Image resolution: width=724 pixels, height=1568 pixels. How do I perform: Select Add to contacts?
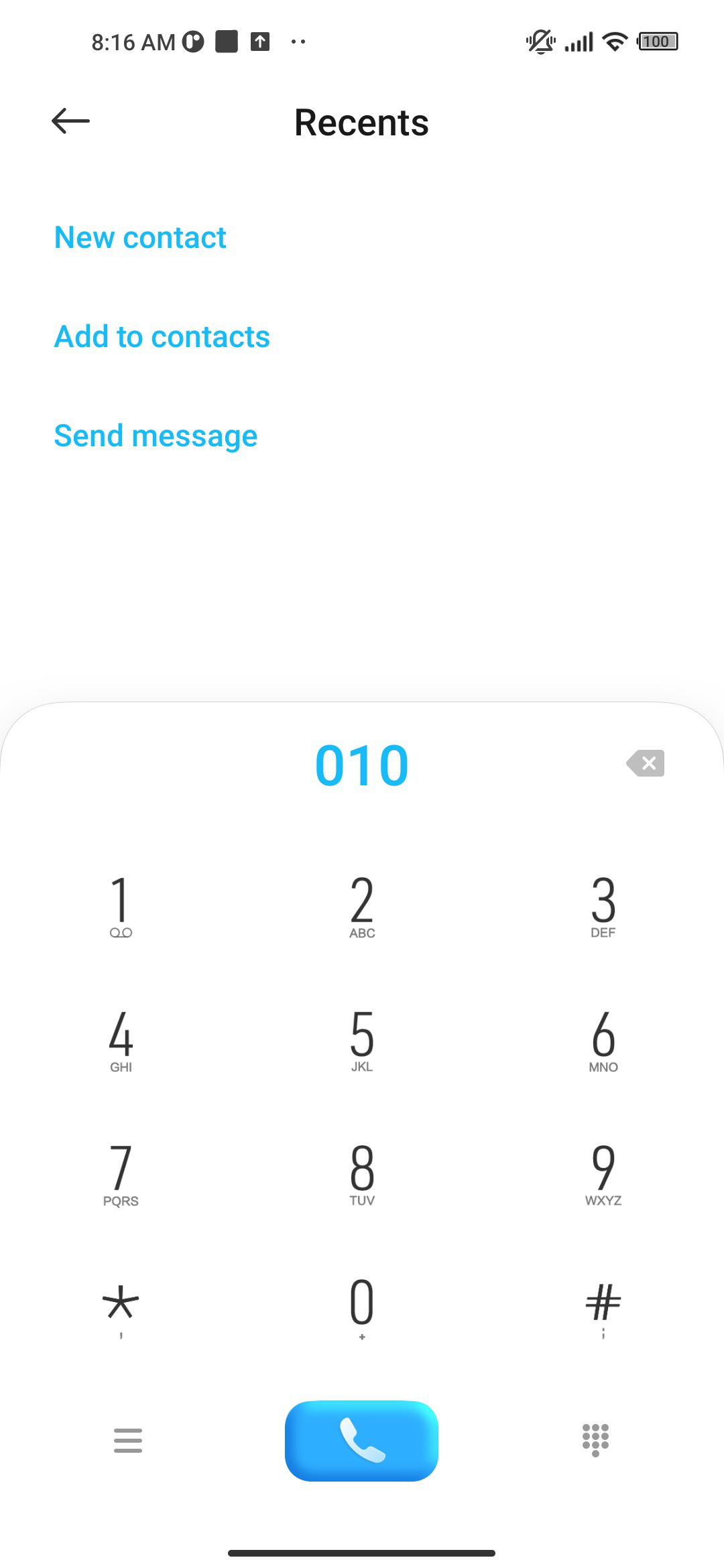[162, 336]
